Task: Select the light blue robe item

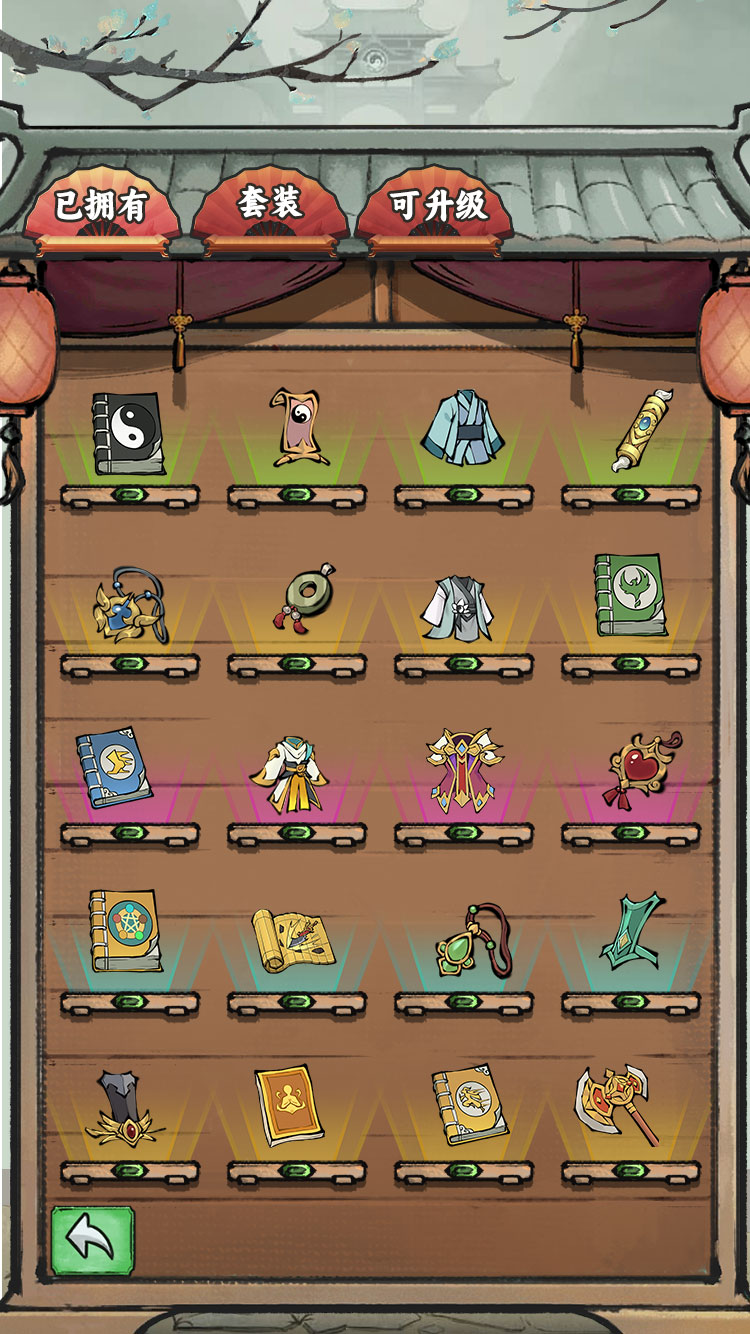Action: point(462,428)
